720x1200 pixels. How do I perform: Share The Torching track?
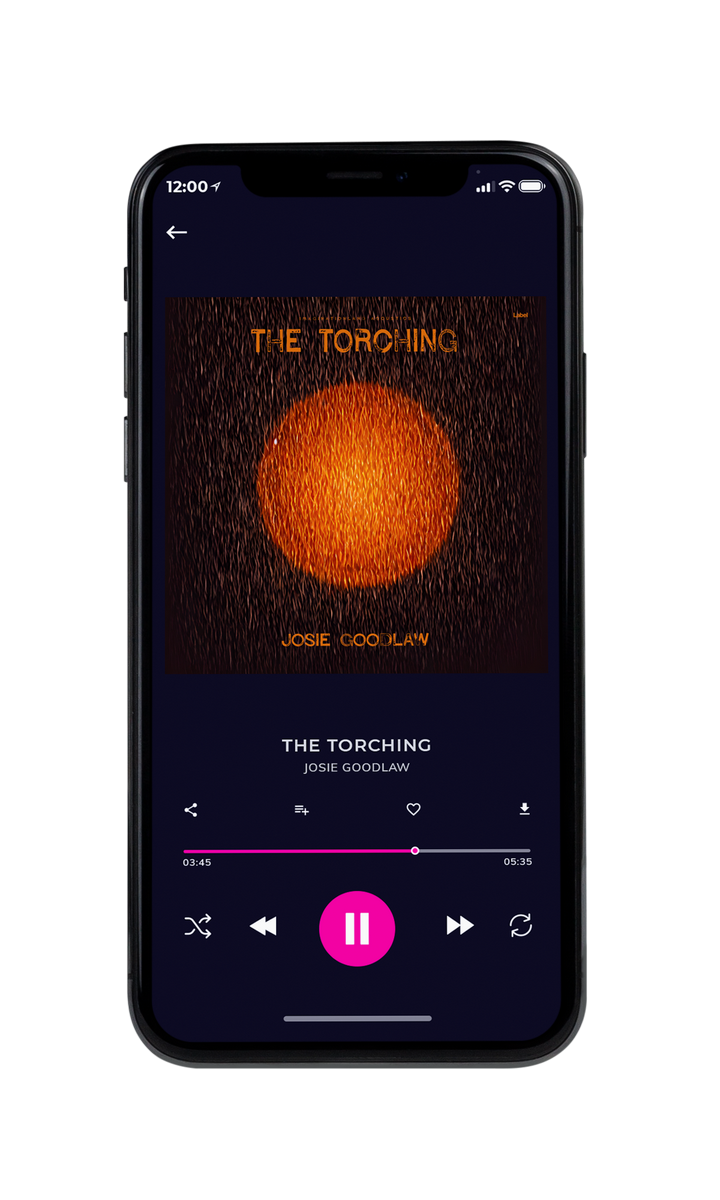coord(191,810)
